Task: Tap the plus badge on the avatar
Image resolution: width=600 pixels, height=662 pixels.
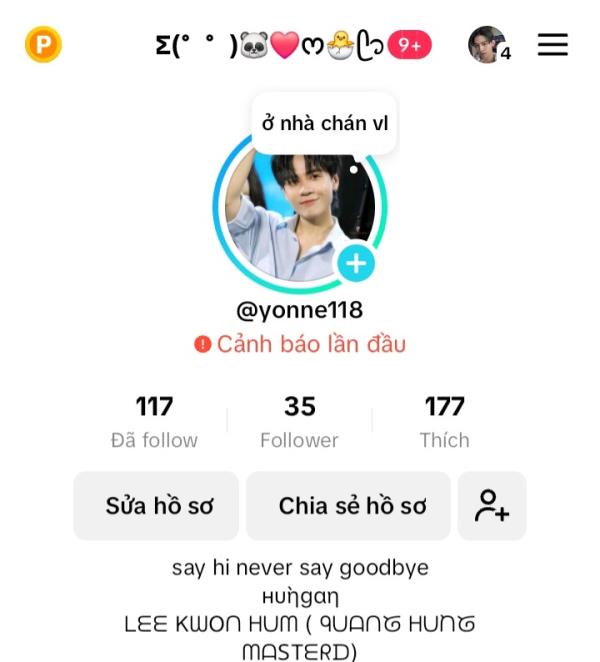Action: [x=355, y=264]
